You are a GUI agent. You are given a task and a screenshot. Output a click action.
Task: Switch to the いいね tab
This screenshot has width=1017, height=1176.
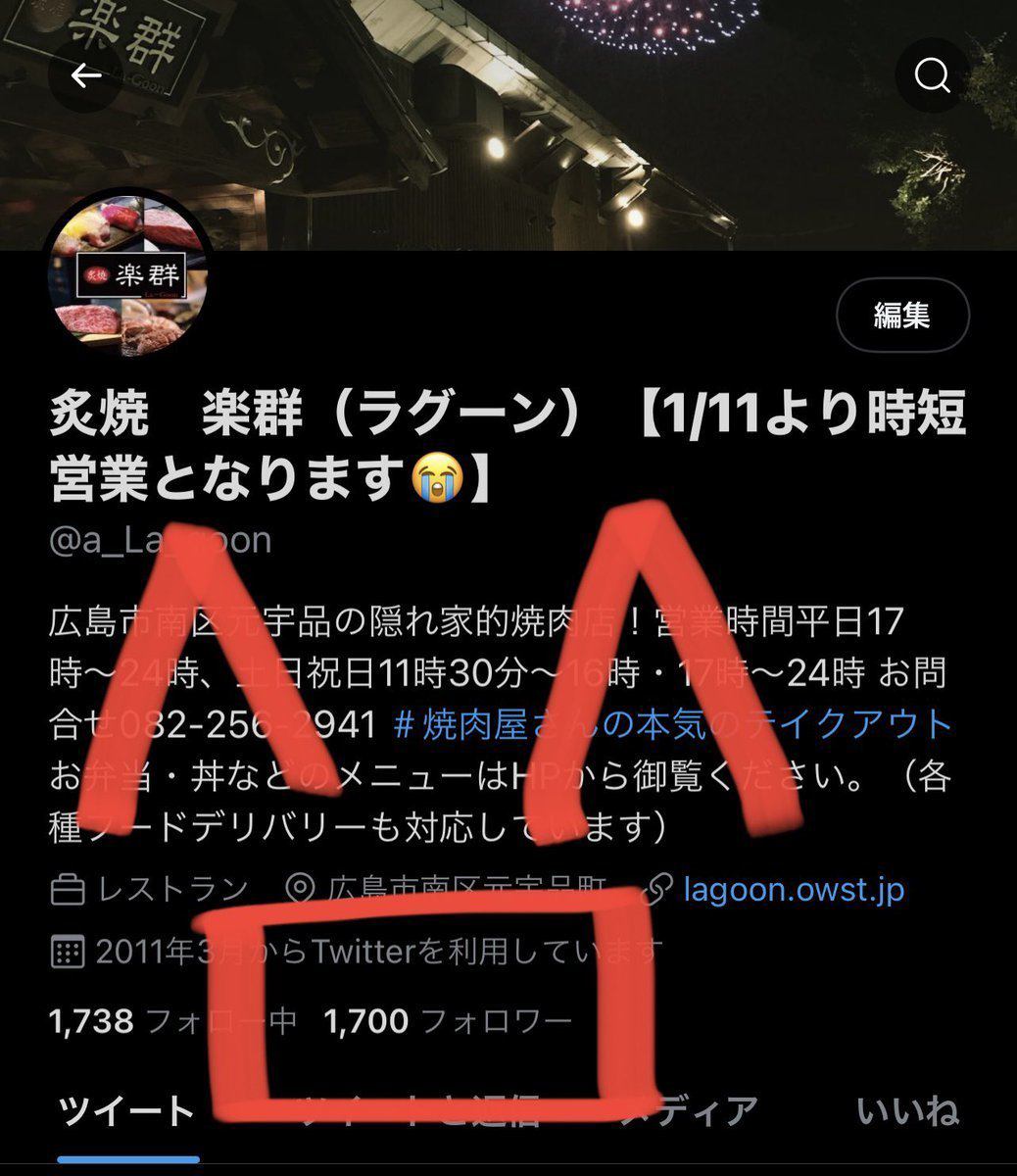tap(907, 1112)
